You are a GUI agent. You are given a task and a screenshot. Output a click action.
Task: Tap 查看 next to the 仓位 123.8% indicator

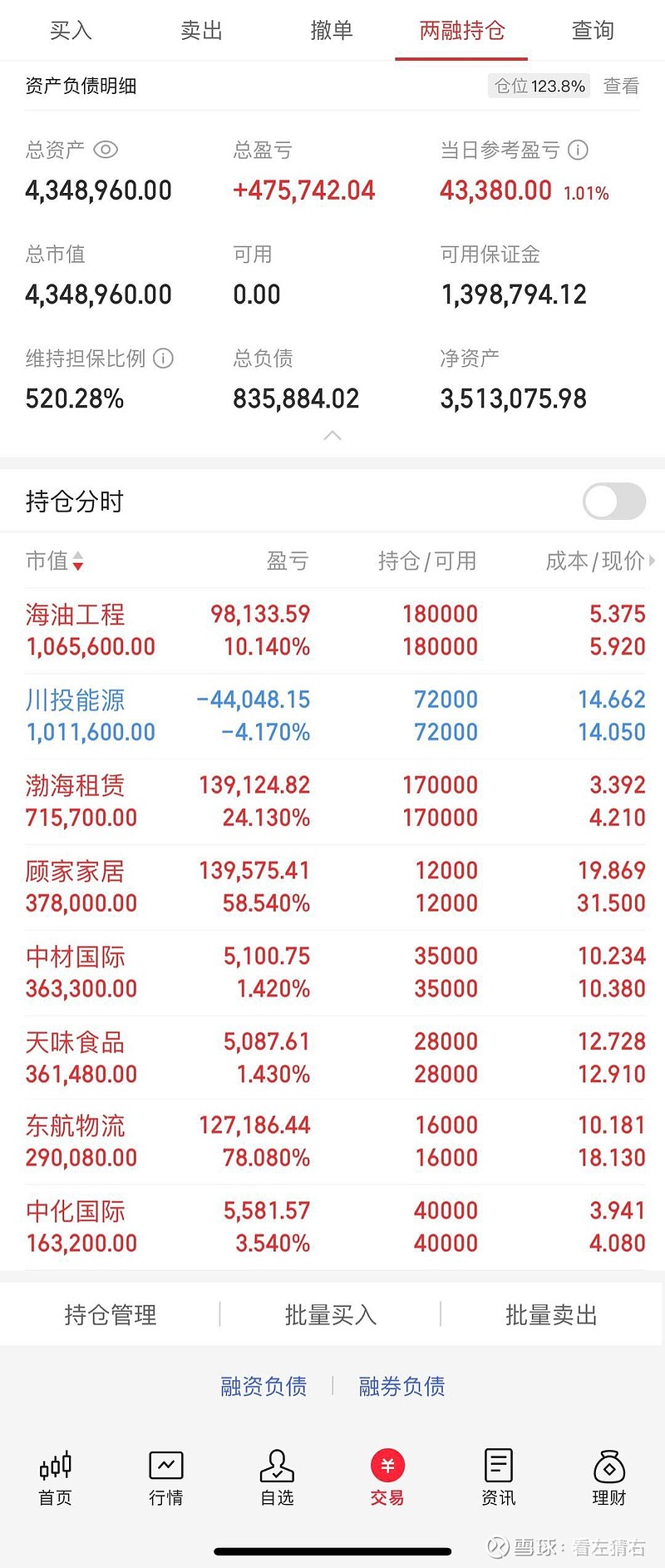pos(620,86)
